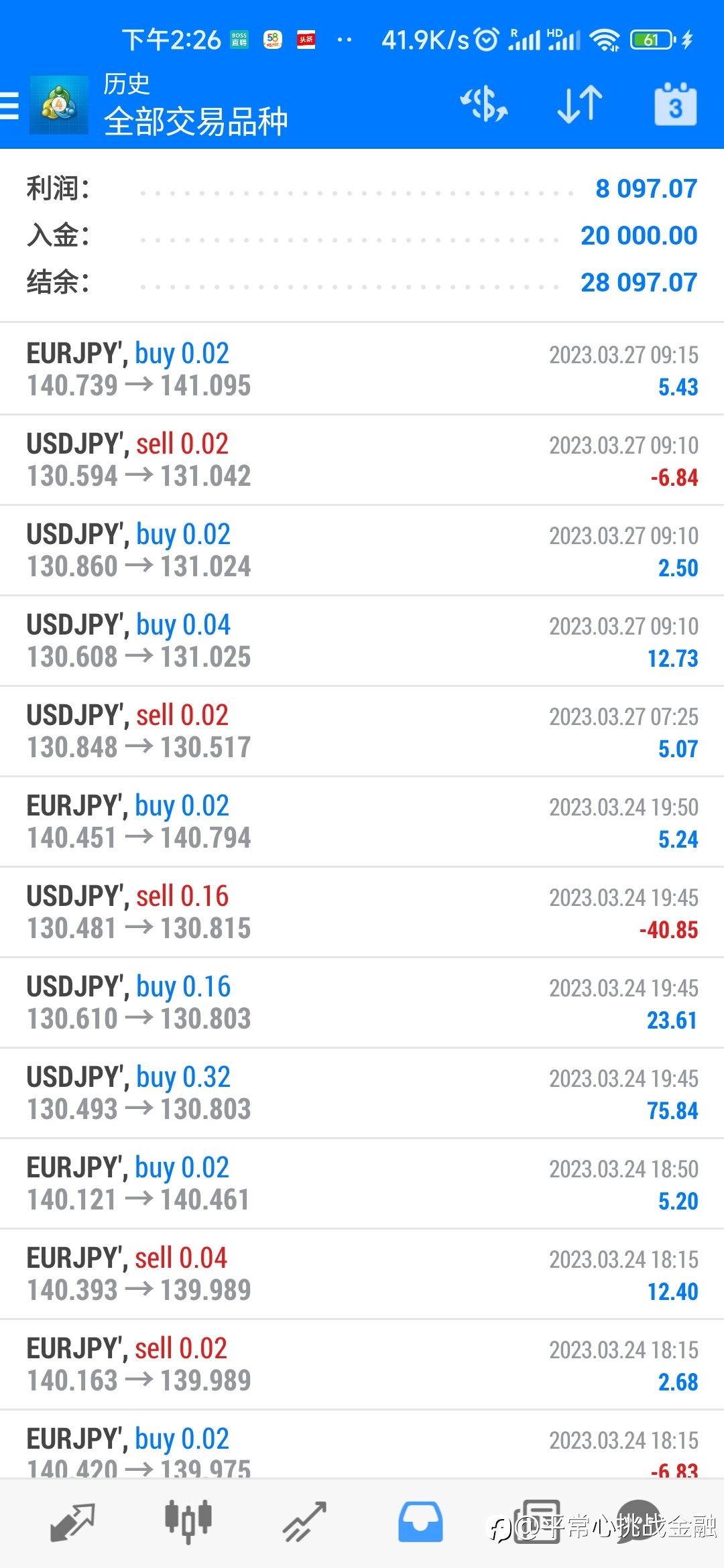
Task: Switch to the Chart candlestick tab
Action: click(x=188, y=1522)
